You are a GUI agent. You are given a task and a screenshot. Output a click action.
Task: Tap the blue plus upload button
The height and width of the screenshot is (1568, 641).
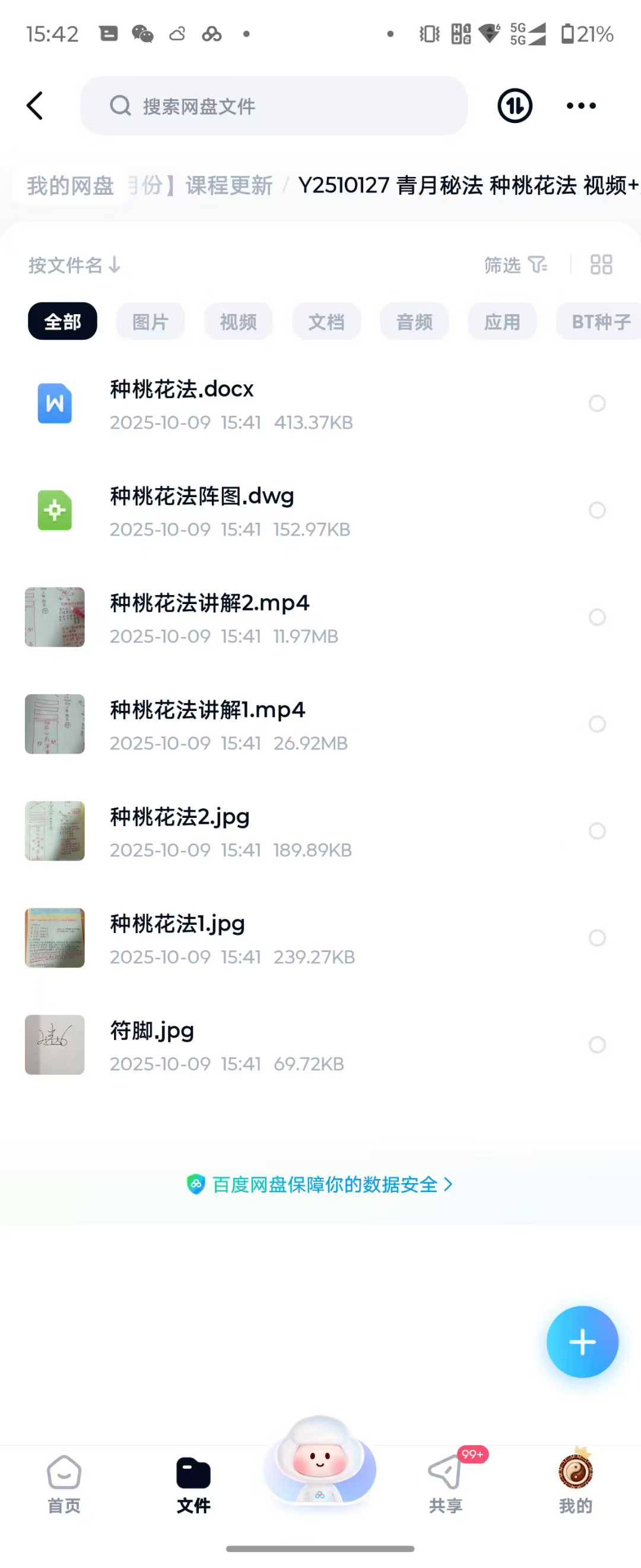[582, 1342]
